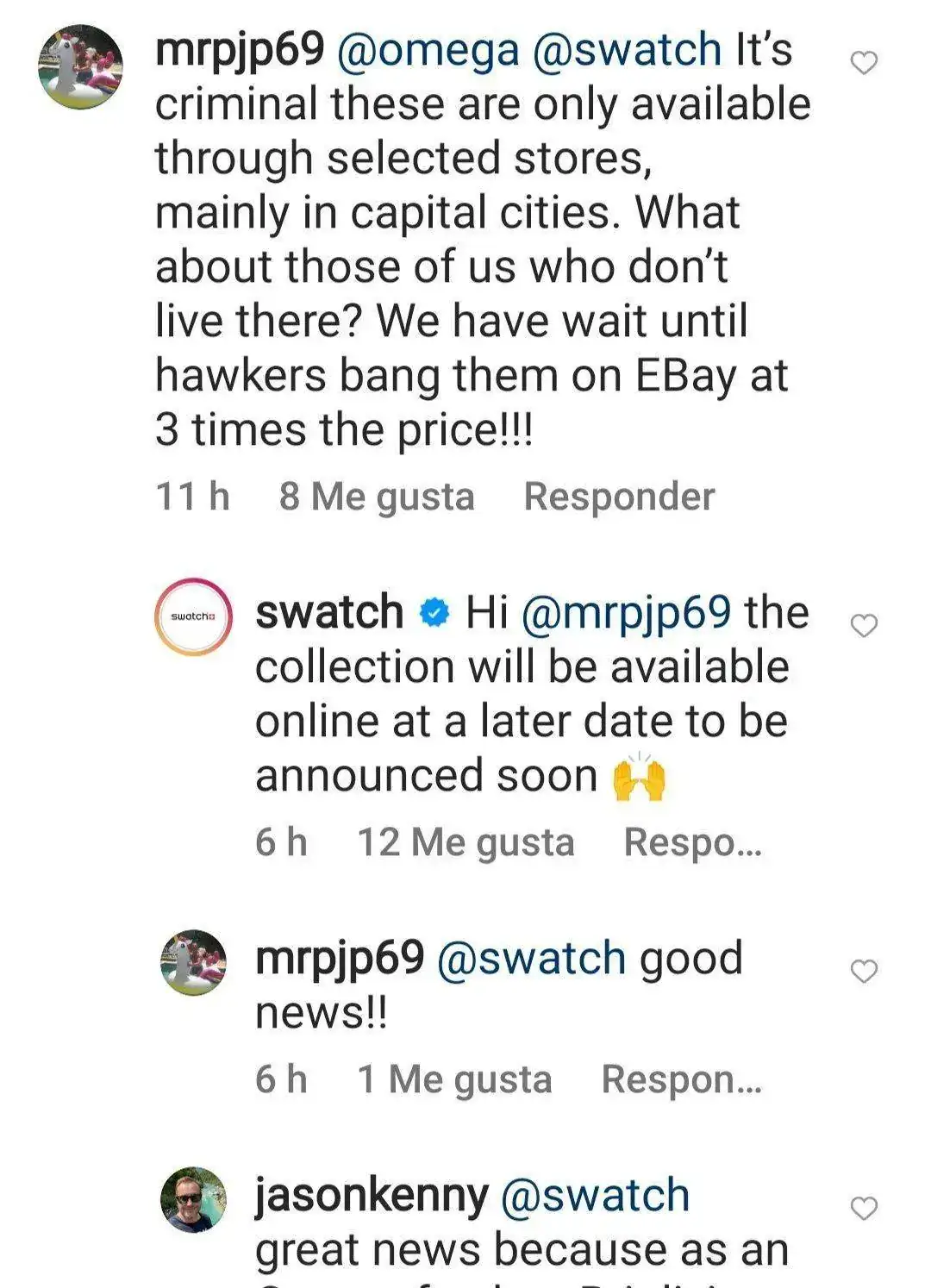Like jasonkenny's comment

(x=864, y=1208)
